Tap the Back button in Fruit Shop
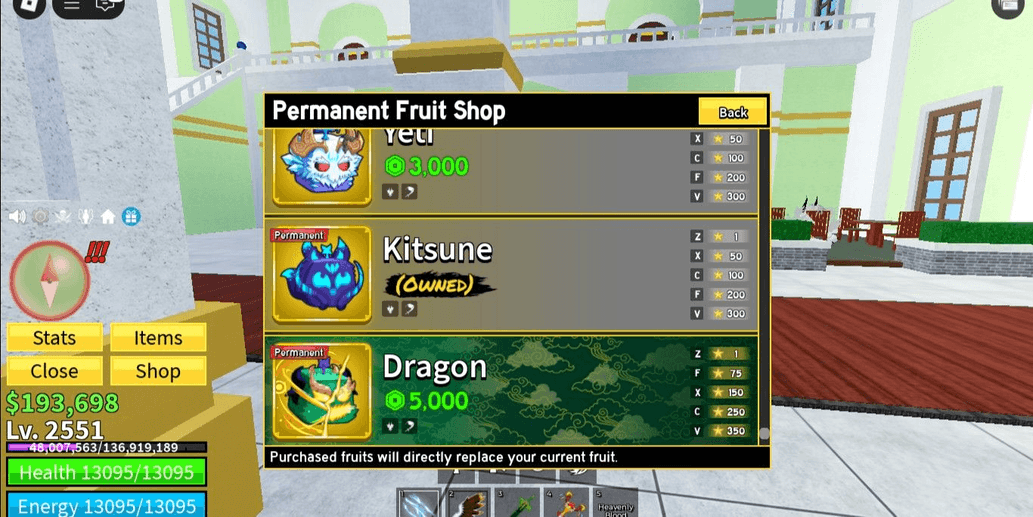1033x517 pixels. 733,112
